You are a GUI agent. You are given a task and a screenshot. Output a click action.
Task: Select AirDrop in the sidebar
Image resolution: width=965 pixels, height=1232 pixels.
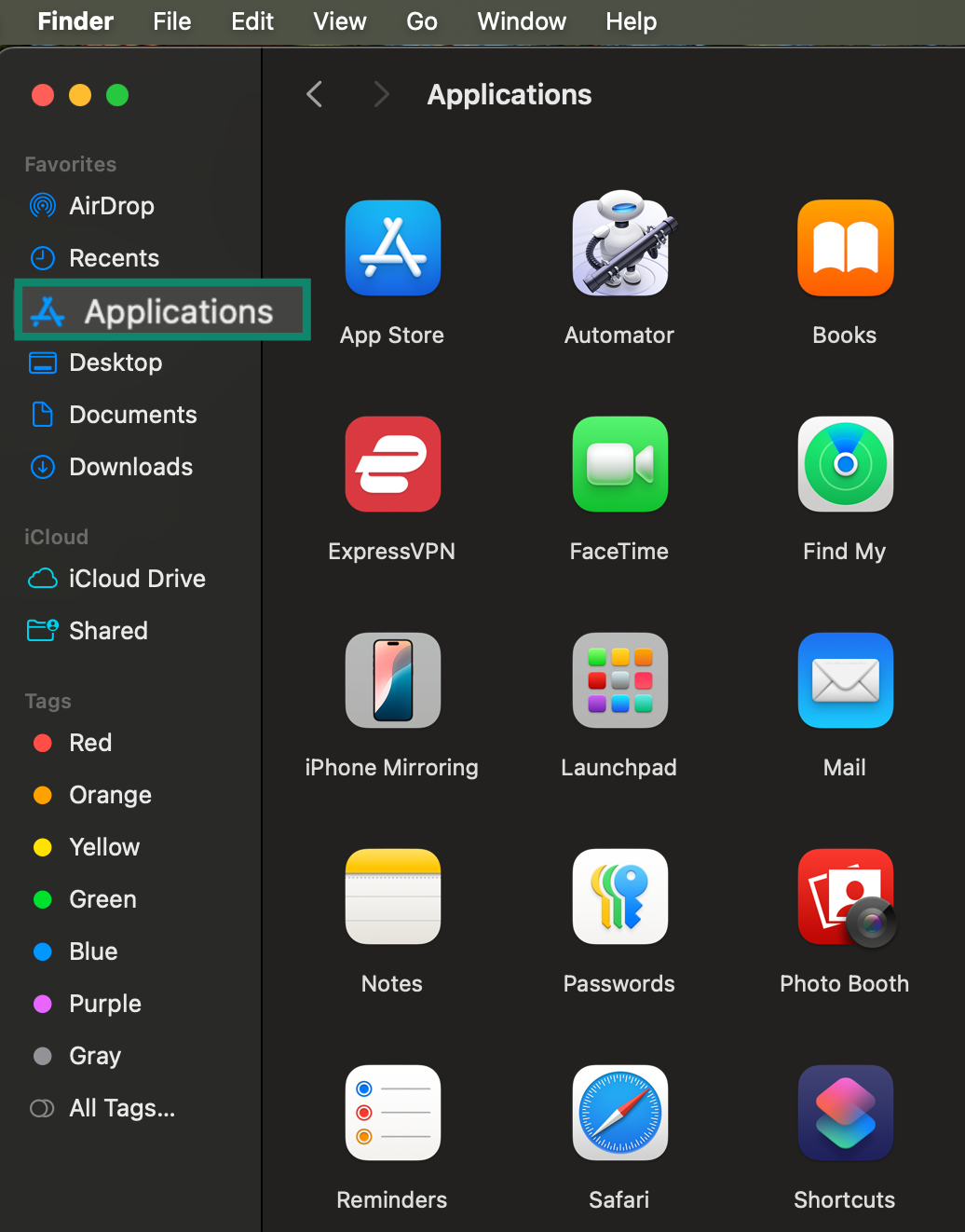[x=111, y=206]
